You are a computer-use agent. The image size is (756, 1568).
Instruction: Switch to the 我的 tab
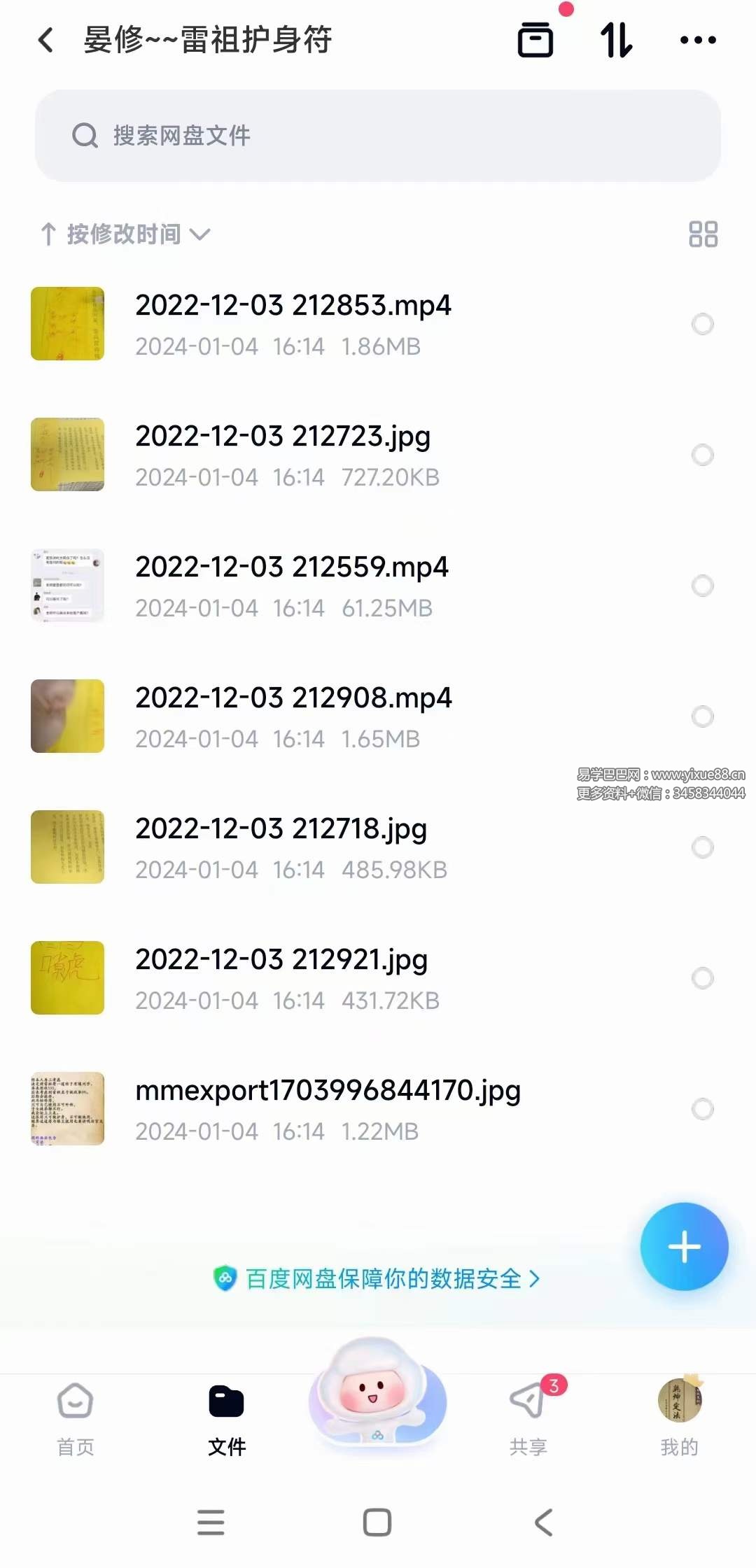pos(679,1418)
